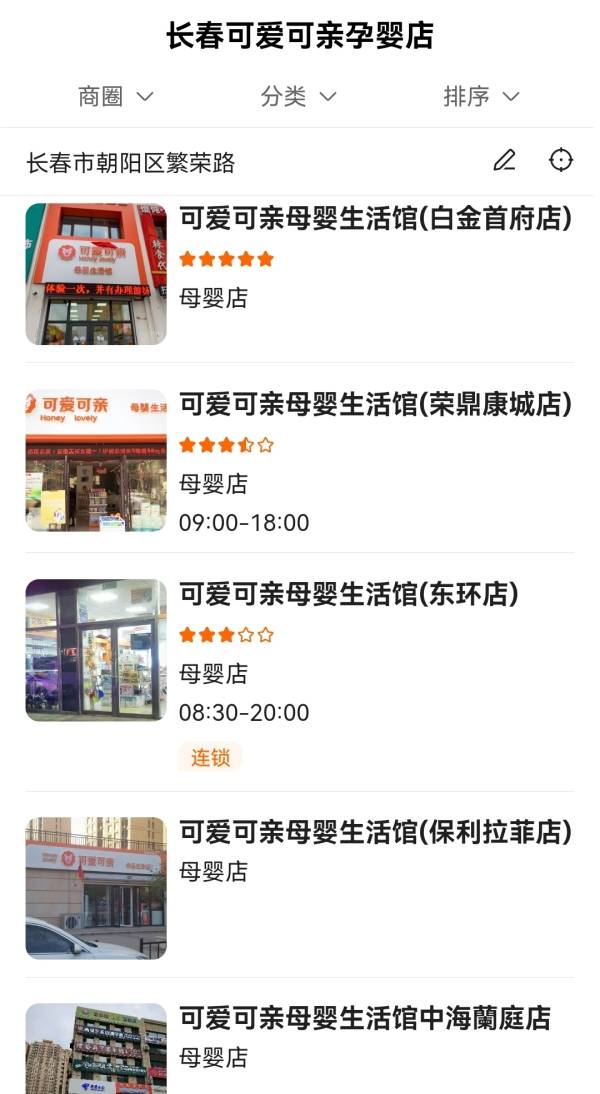Open the 排序 sort dropdown
600x1094 pixels.
point(481,96)
